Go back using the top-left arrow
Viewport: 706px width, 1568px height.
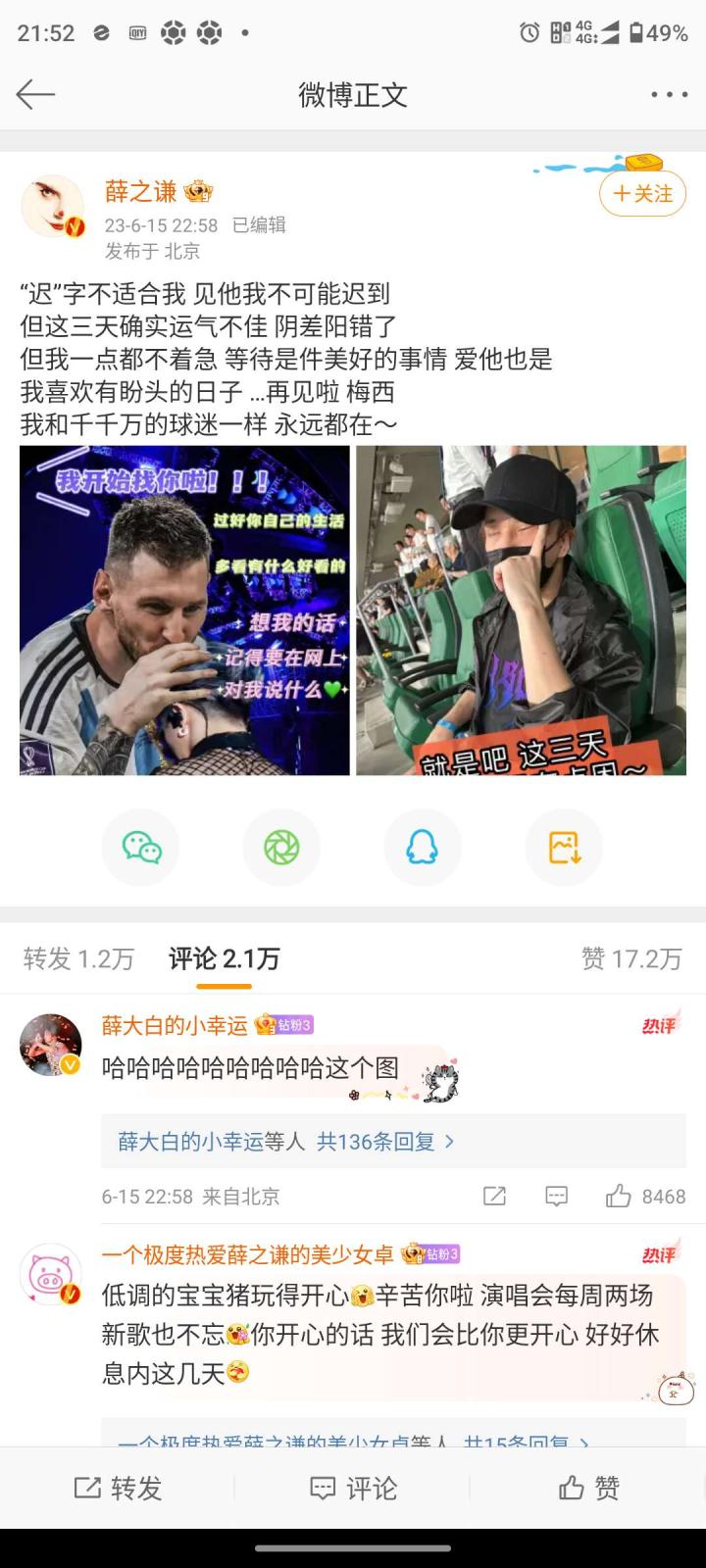coord(35,94)
